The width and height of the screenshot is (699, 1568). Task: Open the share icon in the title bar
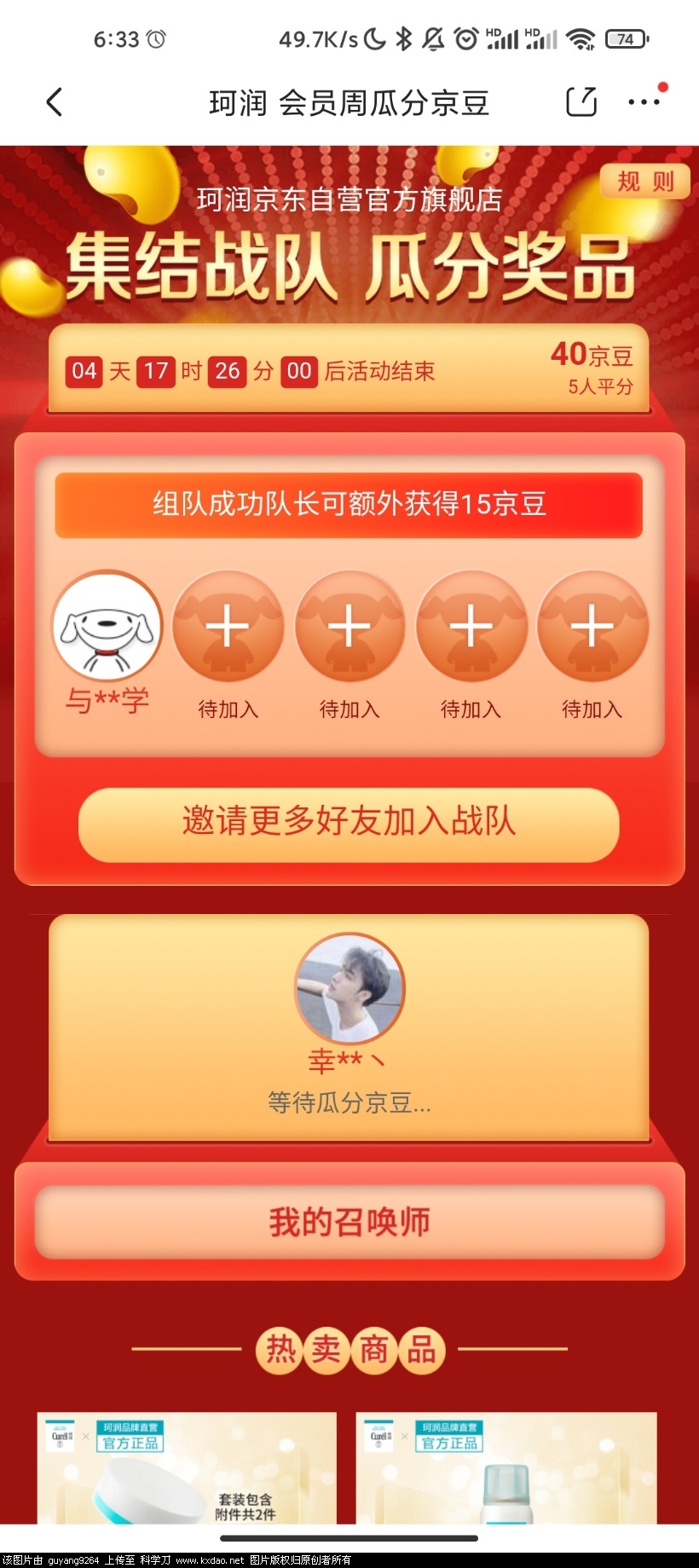pos(581,101)
